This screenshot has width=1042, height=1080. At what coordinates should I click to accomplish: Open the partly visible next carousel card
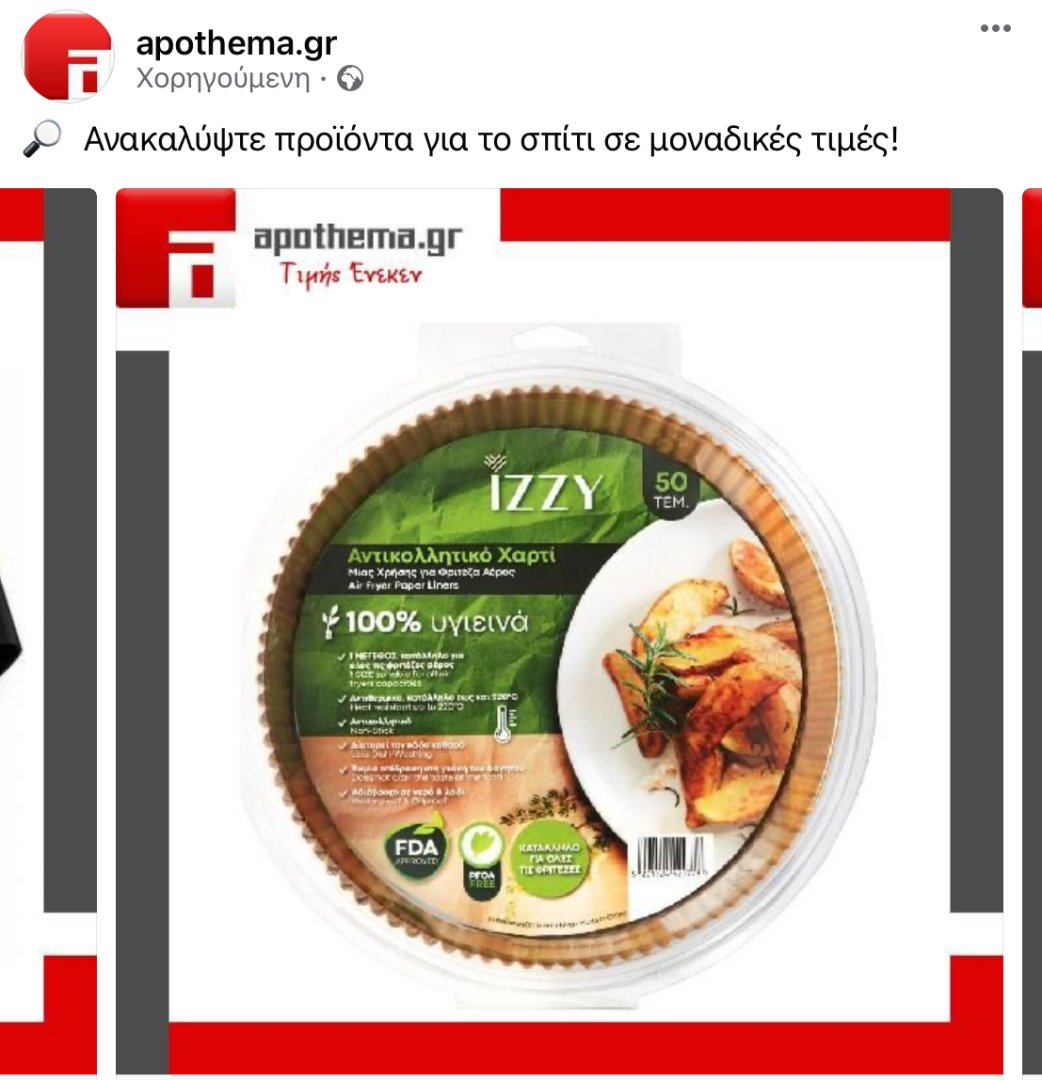click(x=1031, y=630)
